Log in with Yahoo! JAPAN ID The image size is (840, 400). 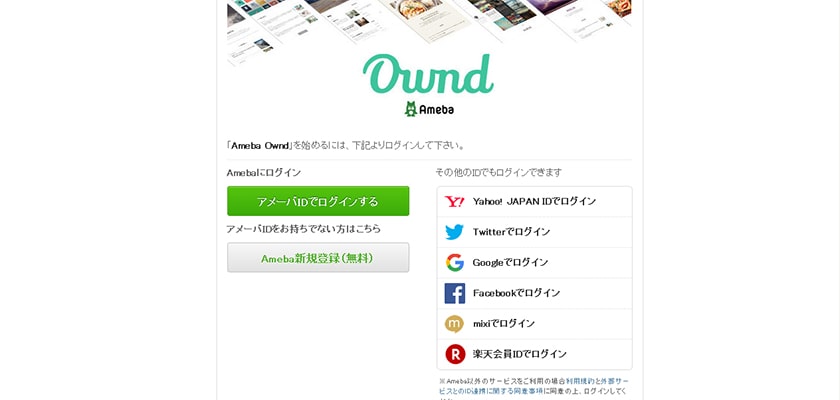(534, 202)
